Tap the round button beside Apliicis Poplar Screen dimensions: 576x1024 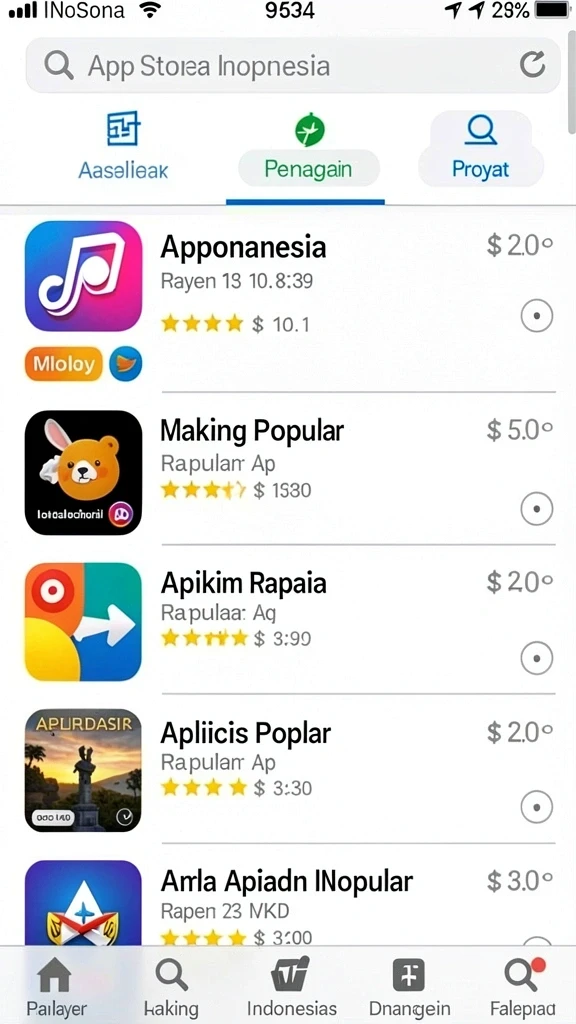[x=537, y=808]
